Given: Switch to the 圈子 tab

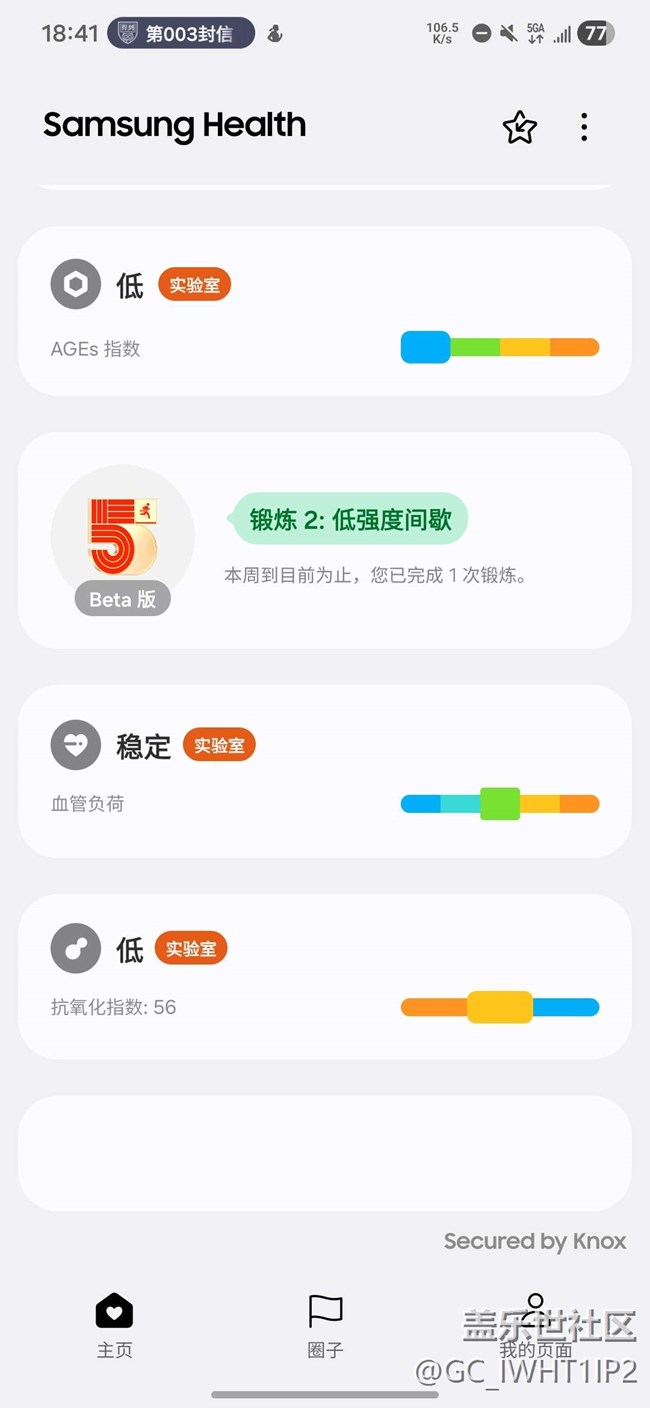Looking at the screenshot, I should click(x=325, y=1325).
